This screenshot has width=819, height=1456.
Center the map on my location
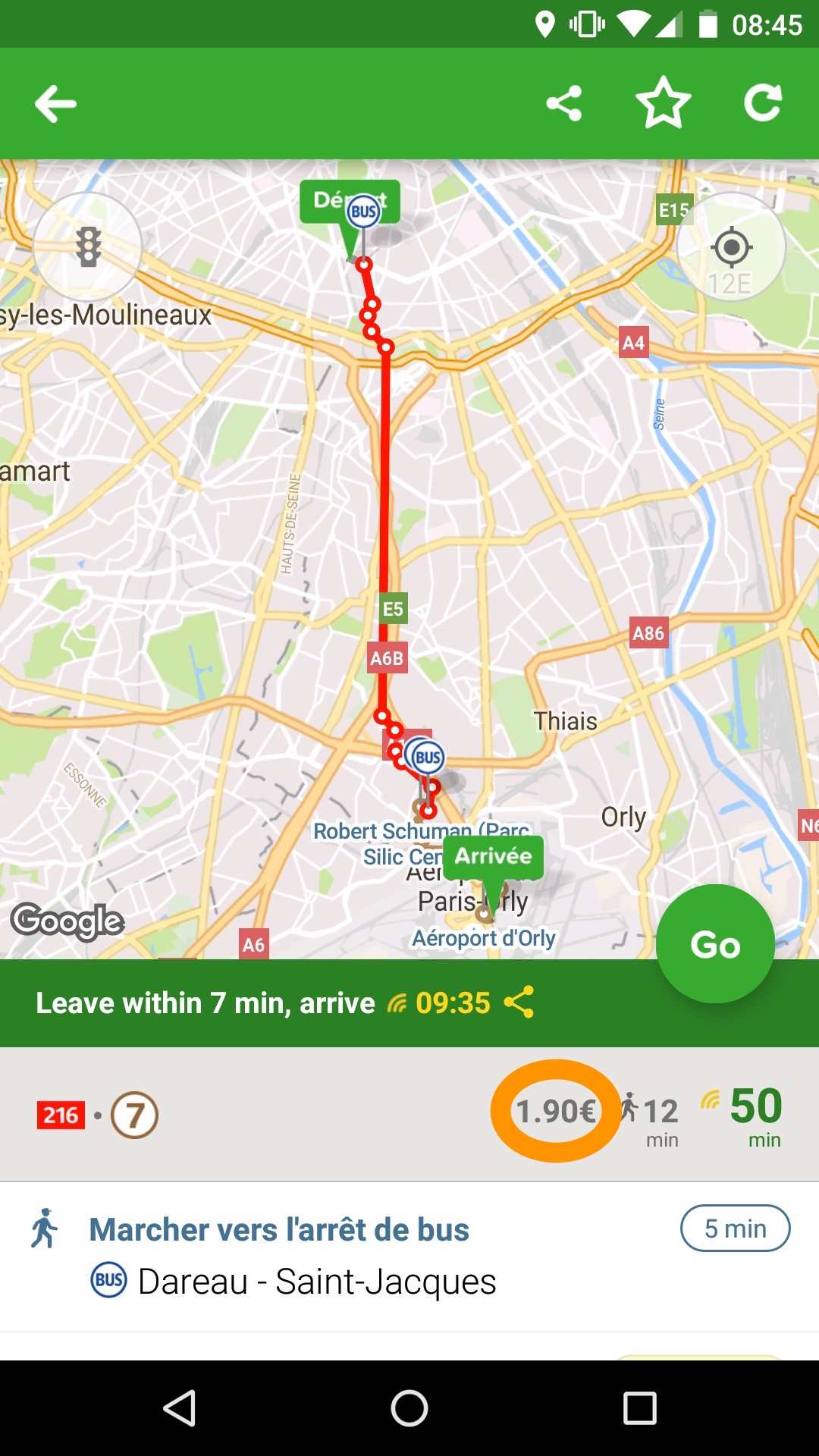[x=731, y=247]
